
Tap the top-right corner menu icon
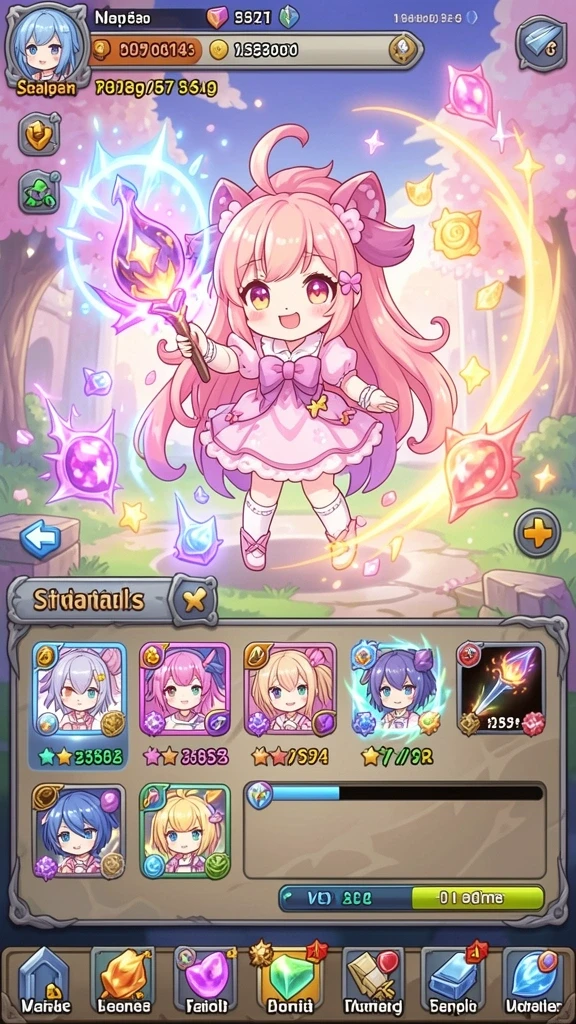(x=539, y=43)
